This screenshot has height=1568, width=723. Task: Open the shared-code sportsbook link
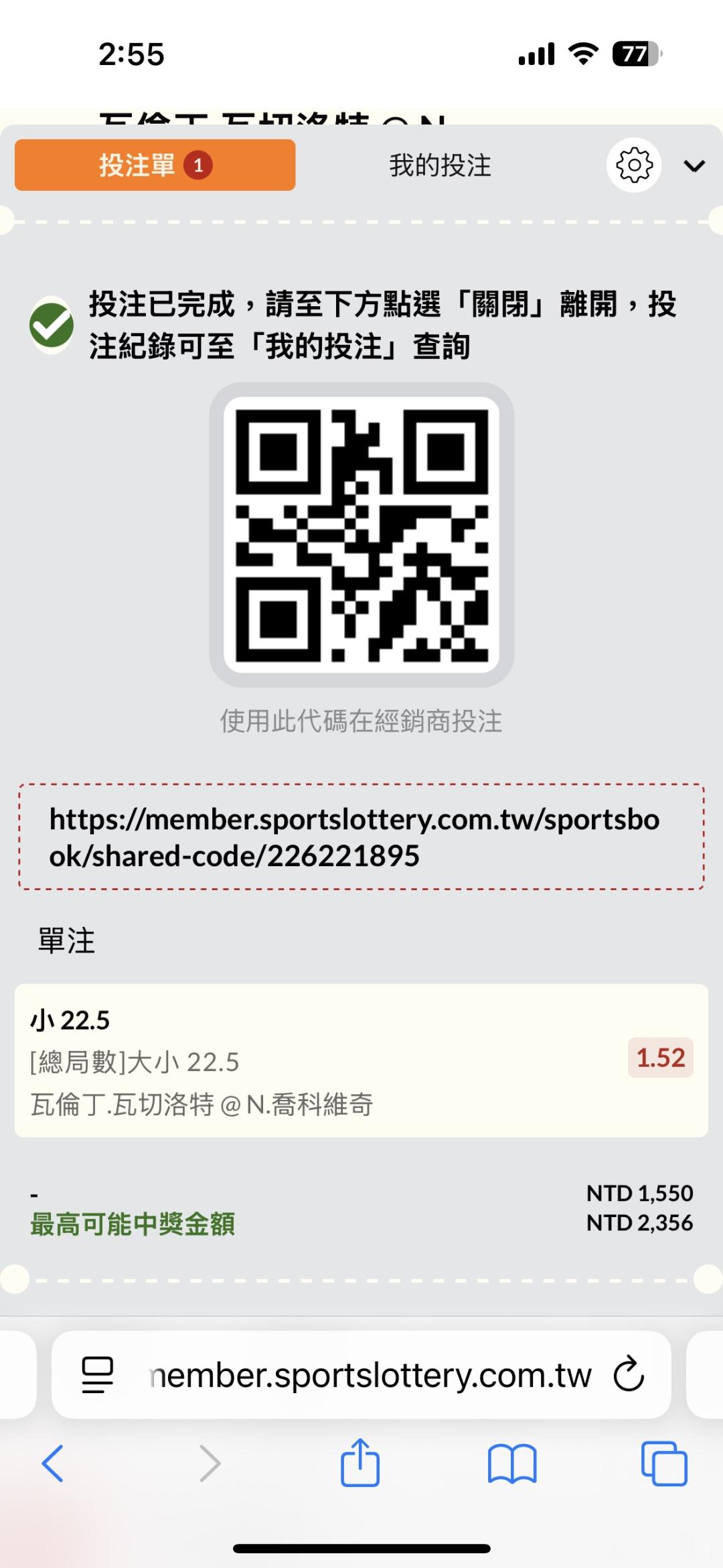pos(355,837)
